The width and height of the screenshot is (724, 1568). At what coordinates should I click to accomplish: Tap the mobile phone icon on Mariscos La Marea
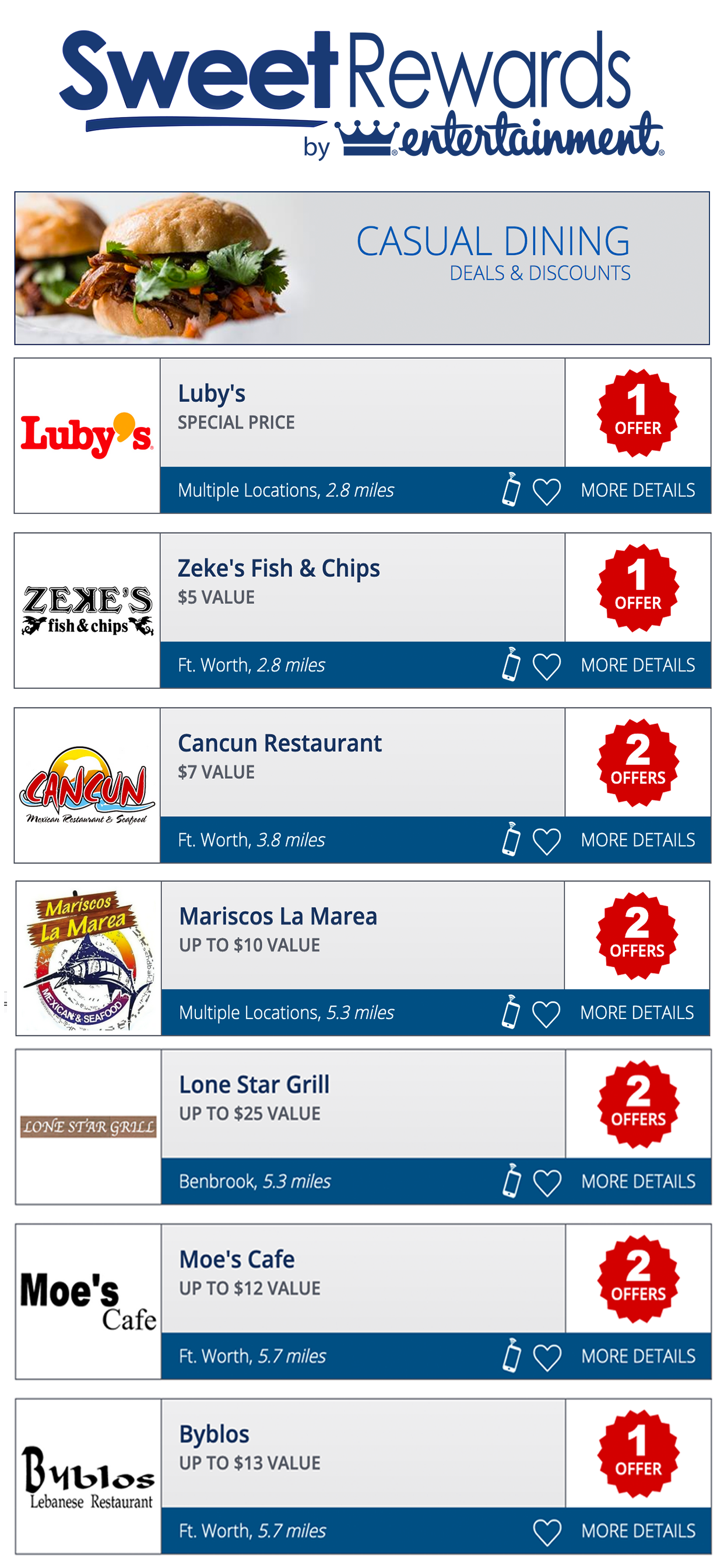coord(511,1011)
